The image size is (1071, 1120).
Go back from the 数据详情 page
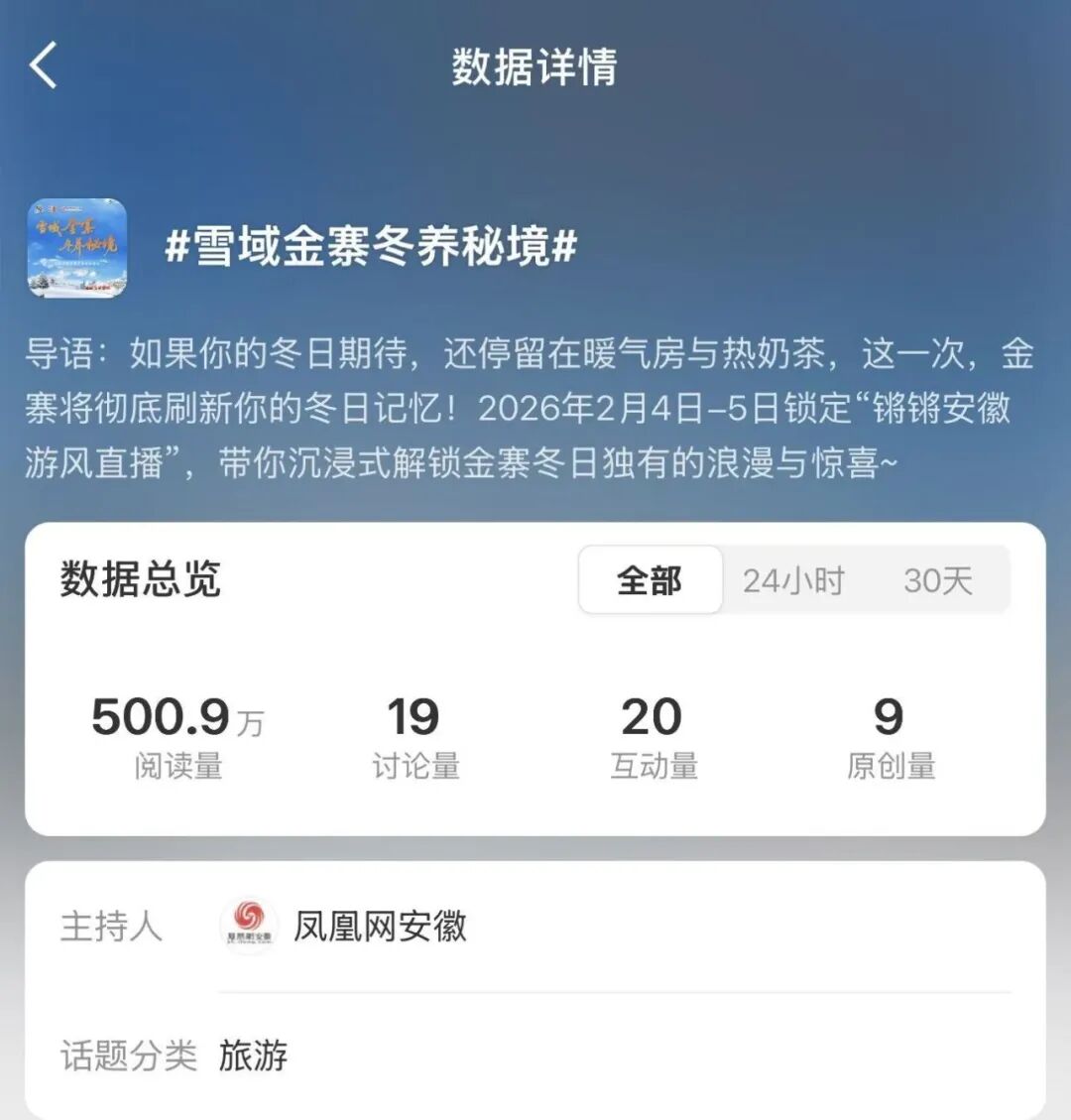coord(44,66)
